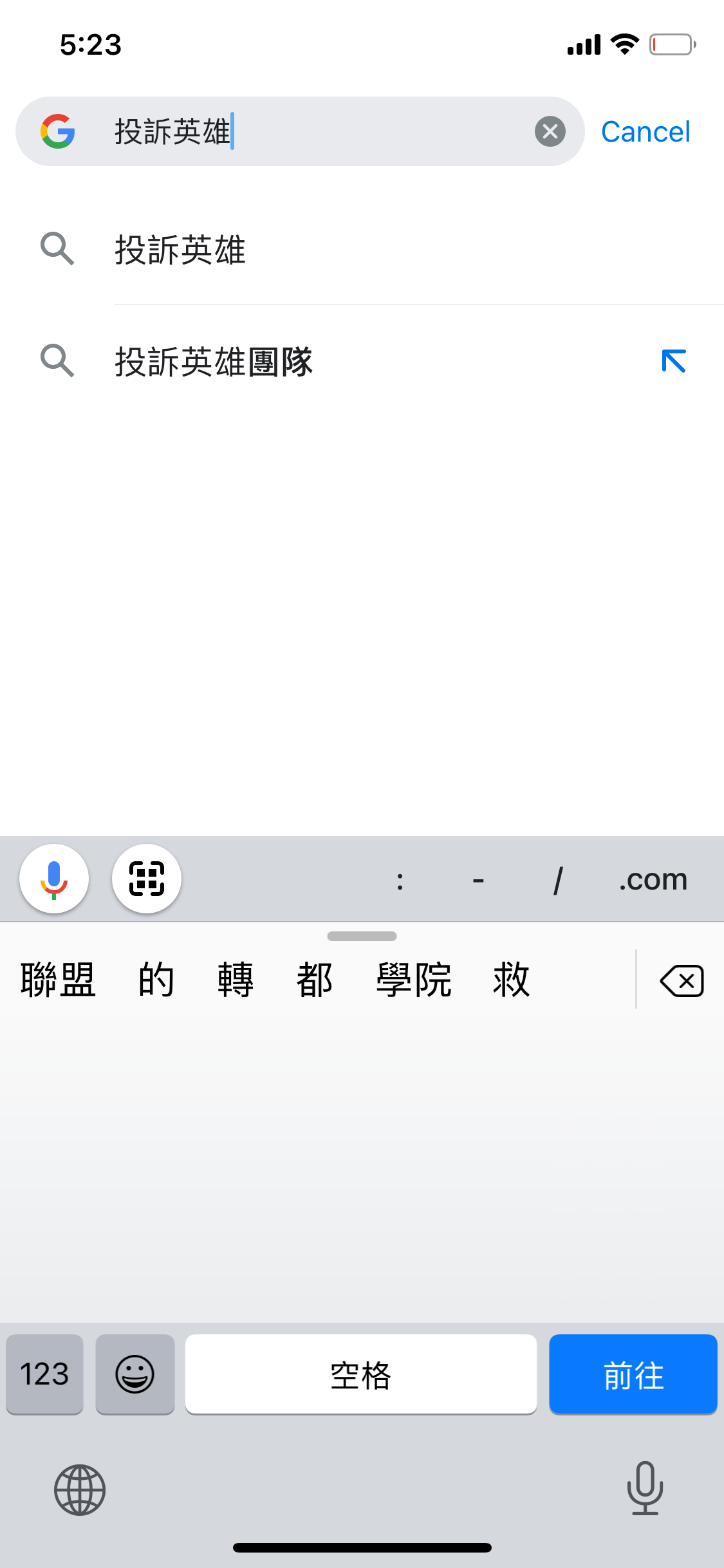Fill the search box using the arrow beside 投訴英雄團隊
The image size is (724, 1568).
[x=674, y=361]
